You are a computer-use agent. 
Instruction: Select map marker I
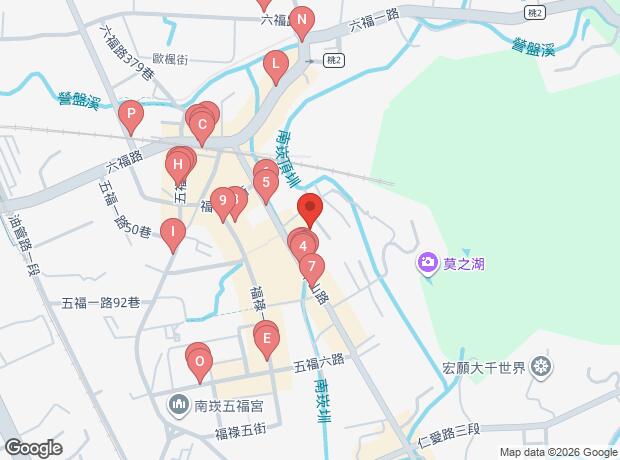click(x=173, y=235)
